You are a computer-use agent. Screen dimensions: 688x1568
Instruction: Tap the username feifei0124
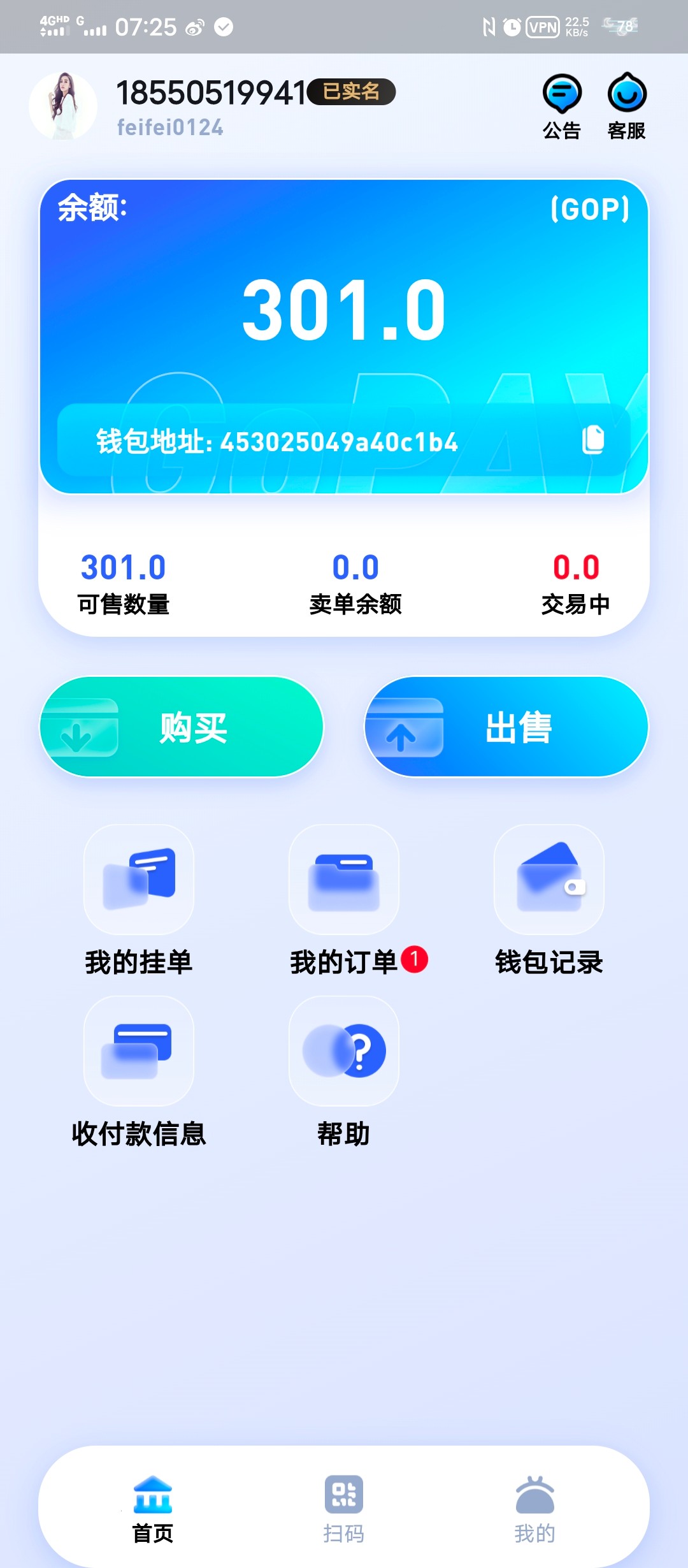coord(169,127)
